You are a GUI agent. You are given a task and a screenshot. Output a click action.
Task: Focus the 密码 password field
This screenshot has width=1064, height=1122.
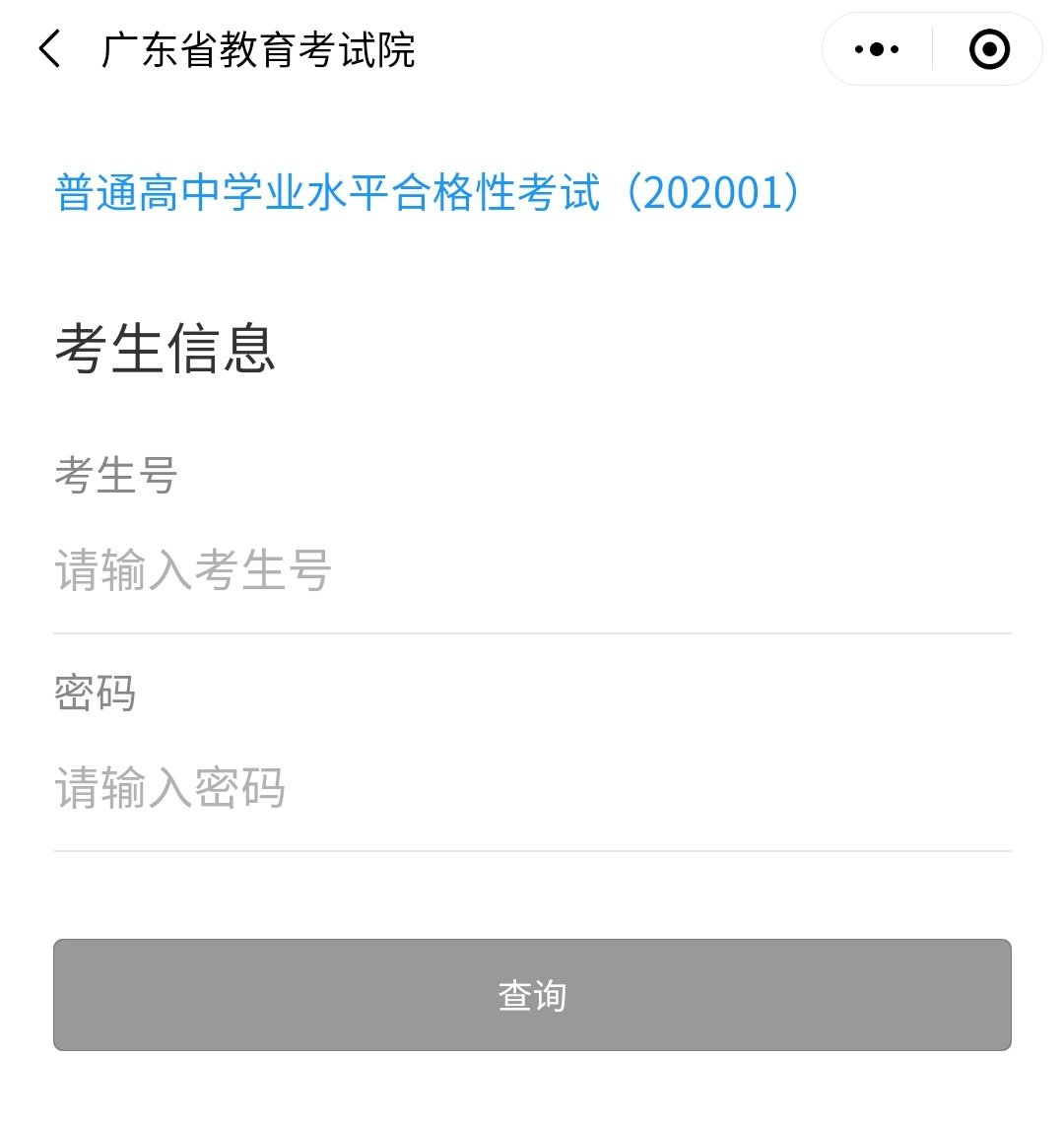pos(532,789)
